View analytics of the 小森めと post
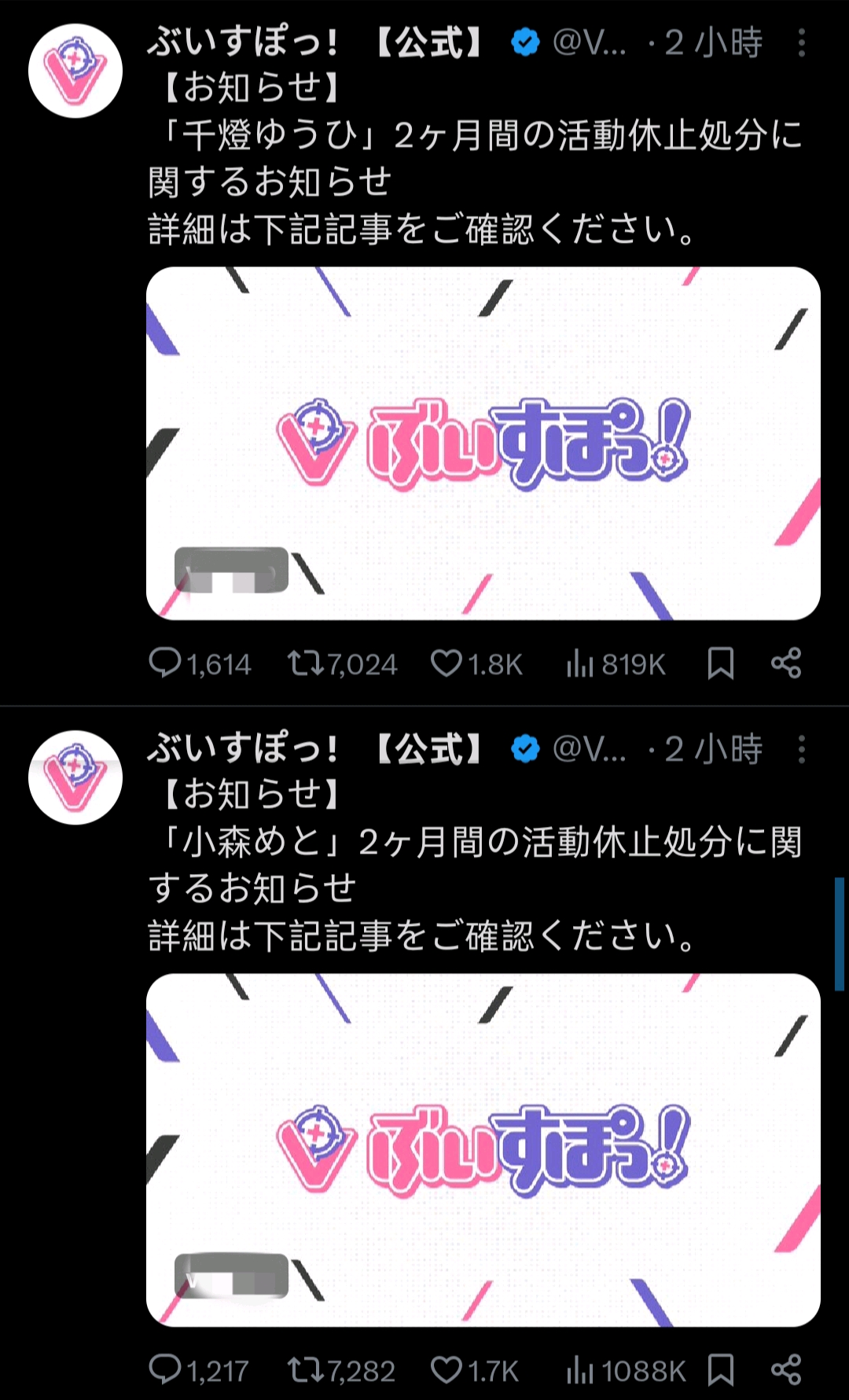Image resolution: width=849 pixels, height=1400 pixels. [x=626, y=1370]
